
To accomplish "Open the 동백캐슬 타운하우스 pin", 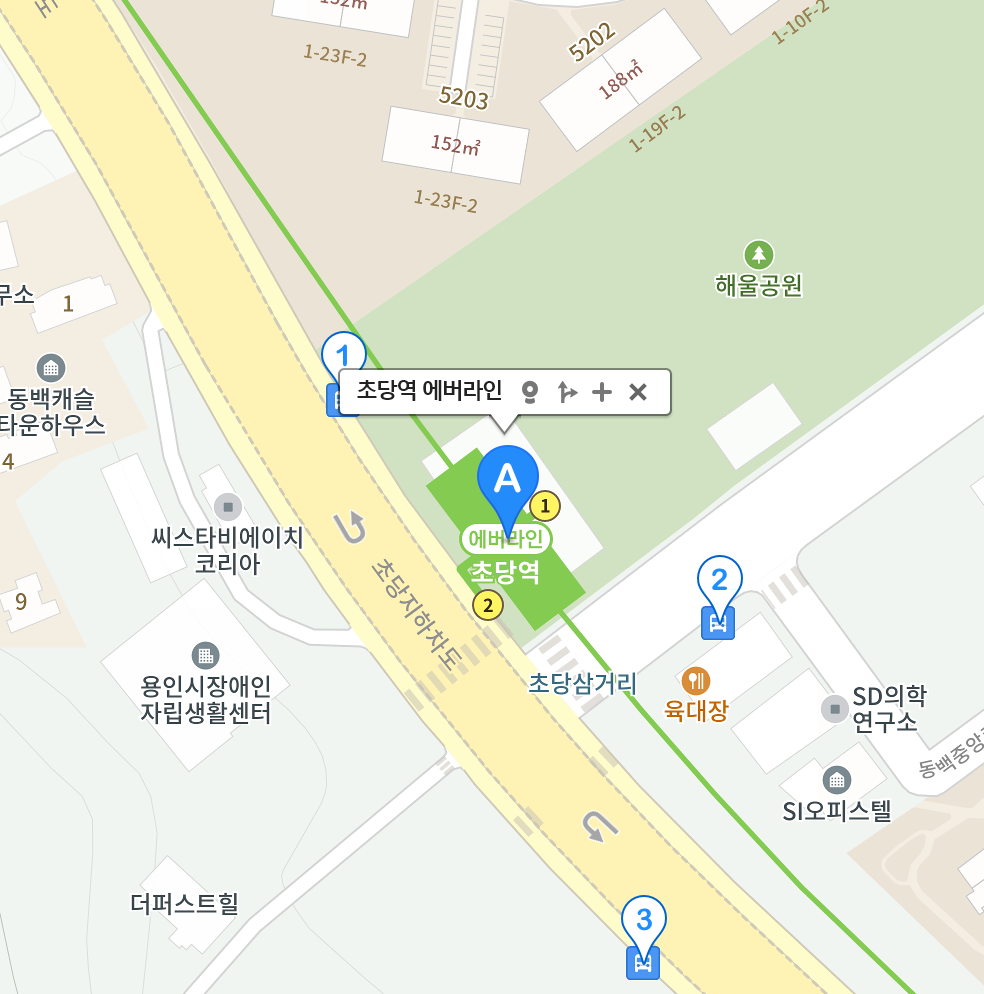I will (x=50, y=367).
